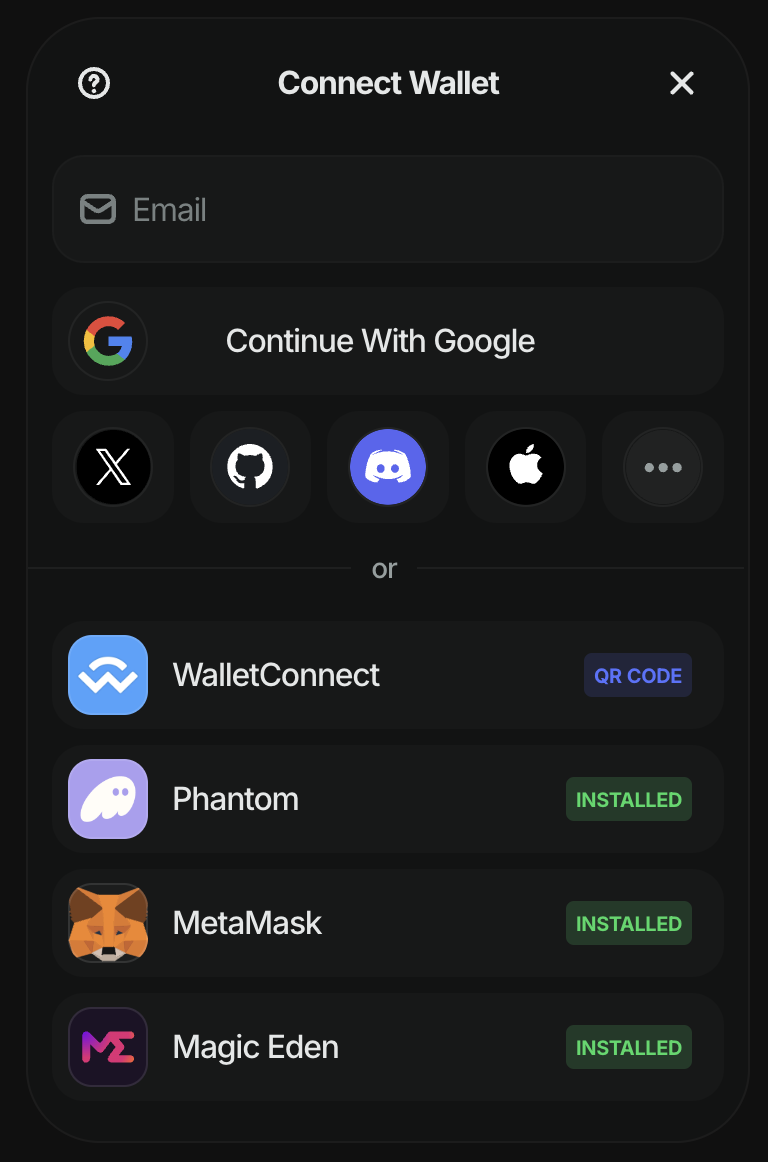Connect with MetaMask wallet
Viewport: 768px width, 1162px height.
pyautogui.click(x=388, y=923)
